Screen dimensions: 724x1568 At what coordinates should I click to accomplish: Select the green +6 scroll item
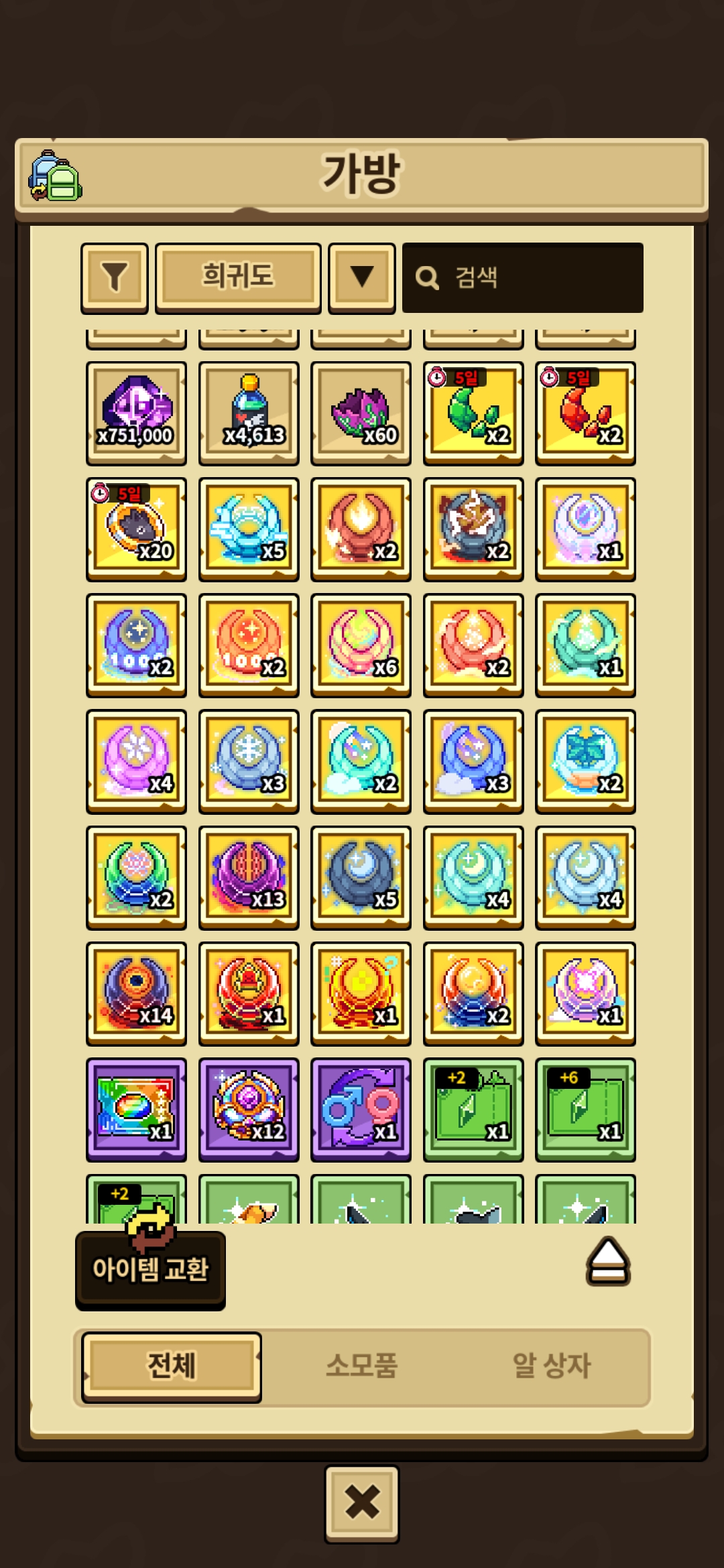pos(585,1108)
